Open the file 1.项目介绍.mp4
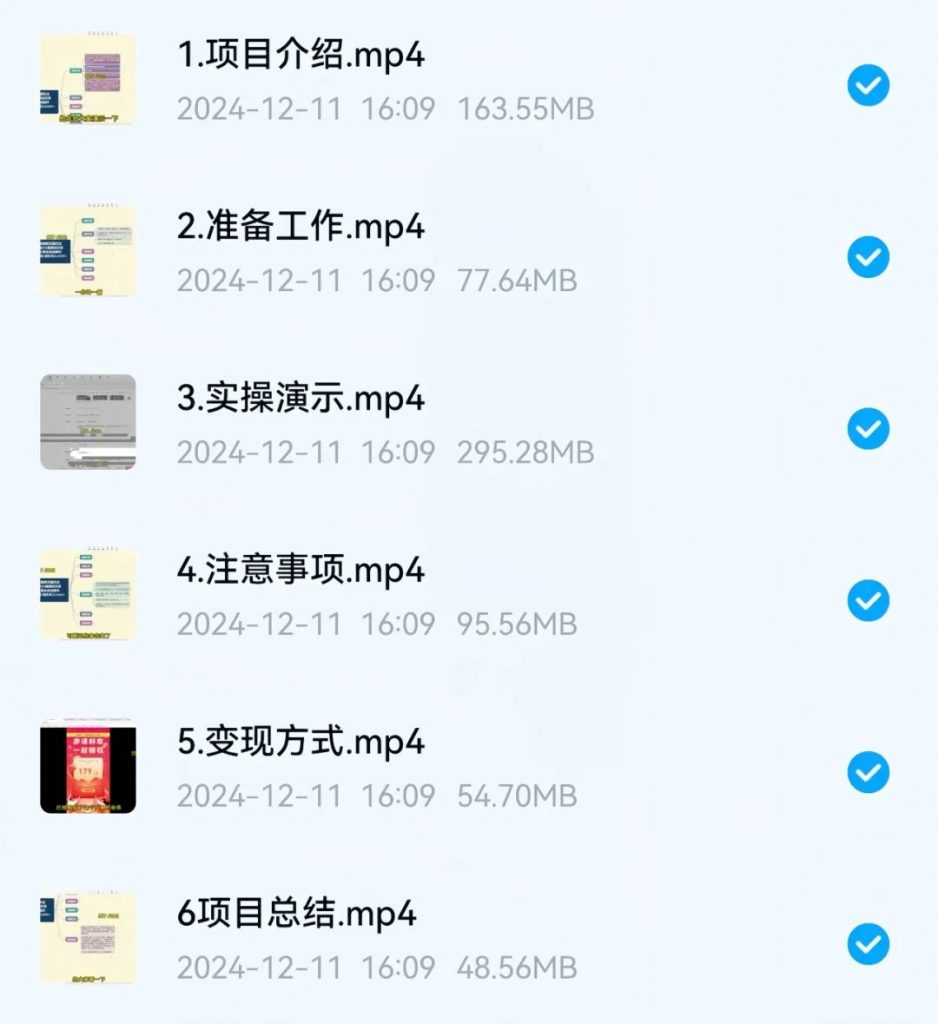 pyautogui.click(x=301, y=56)
